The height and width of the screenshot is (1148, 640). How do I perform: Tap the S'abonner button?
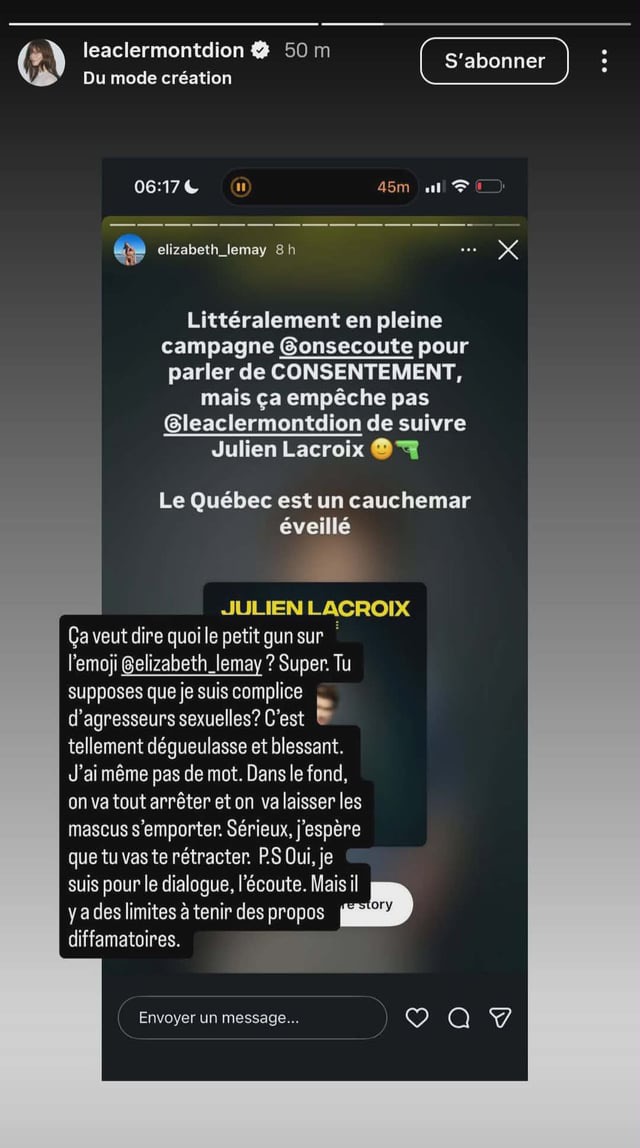494,61
